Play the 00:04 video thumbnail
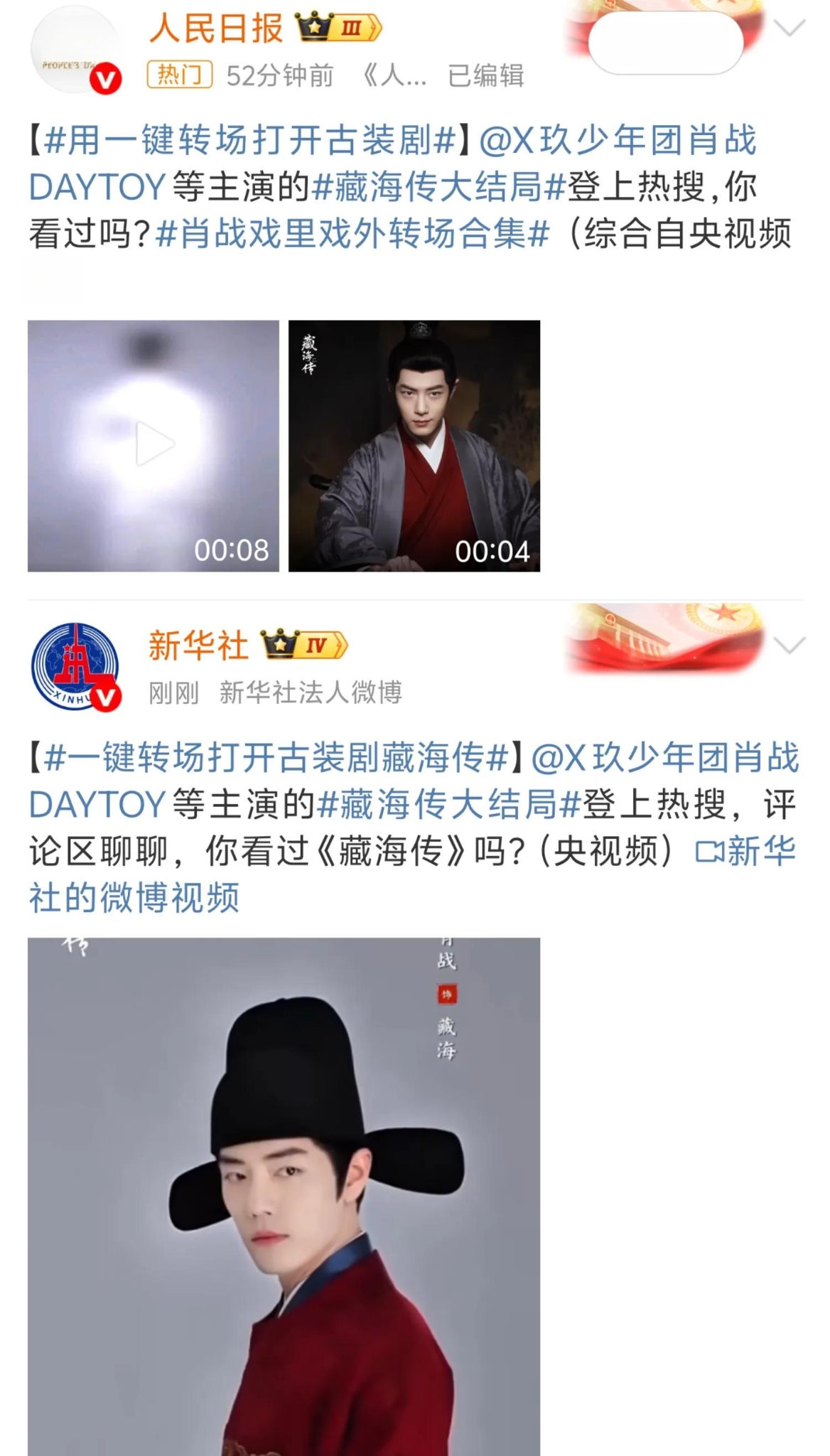This screenshot has width=830, height=1456. click(x=414, y=446)
